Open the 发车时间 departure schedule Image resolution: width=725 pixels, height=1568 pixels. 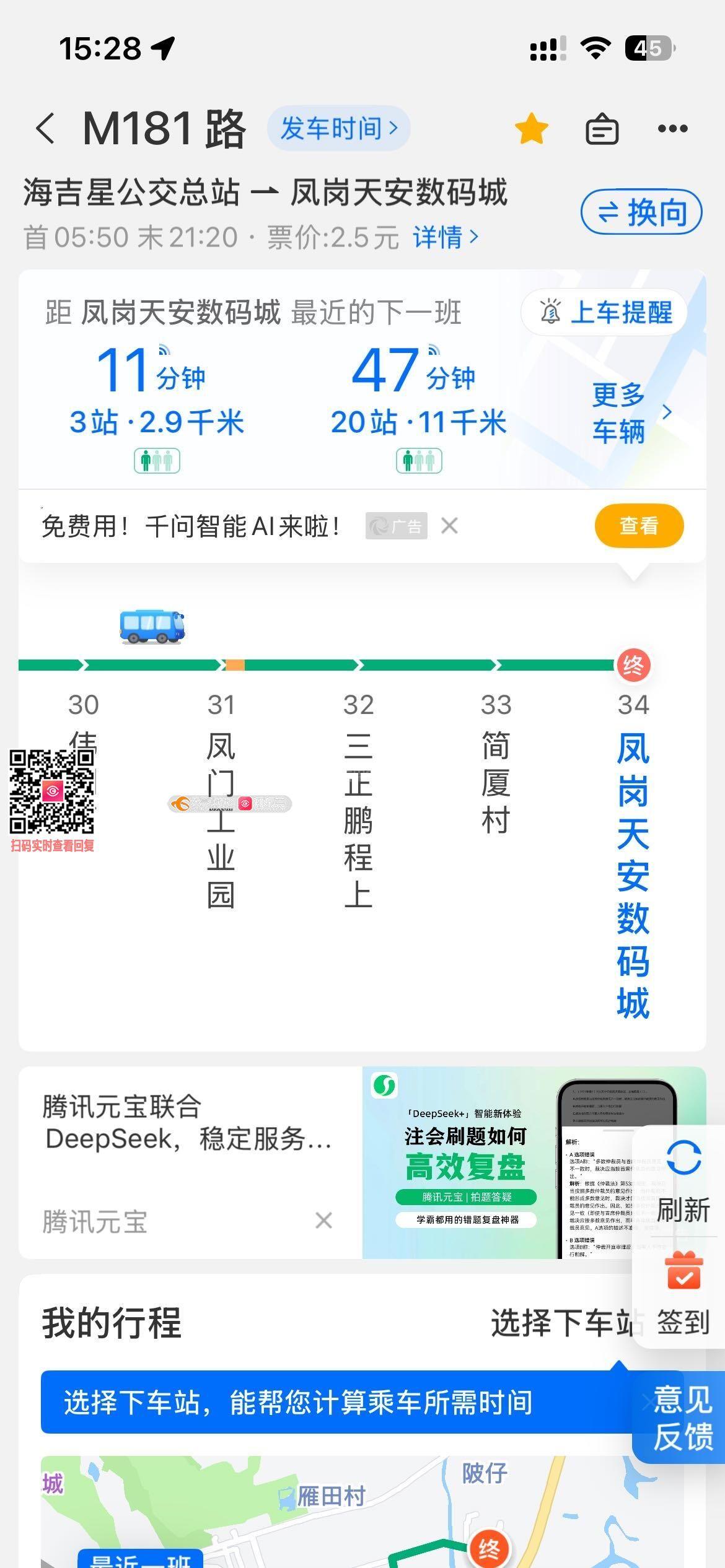(338, 129)
